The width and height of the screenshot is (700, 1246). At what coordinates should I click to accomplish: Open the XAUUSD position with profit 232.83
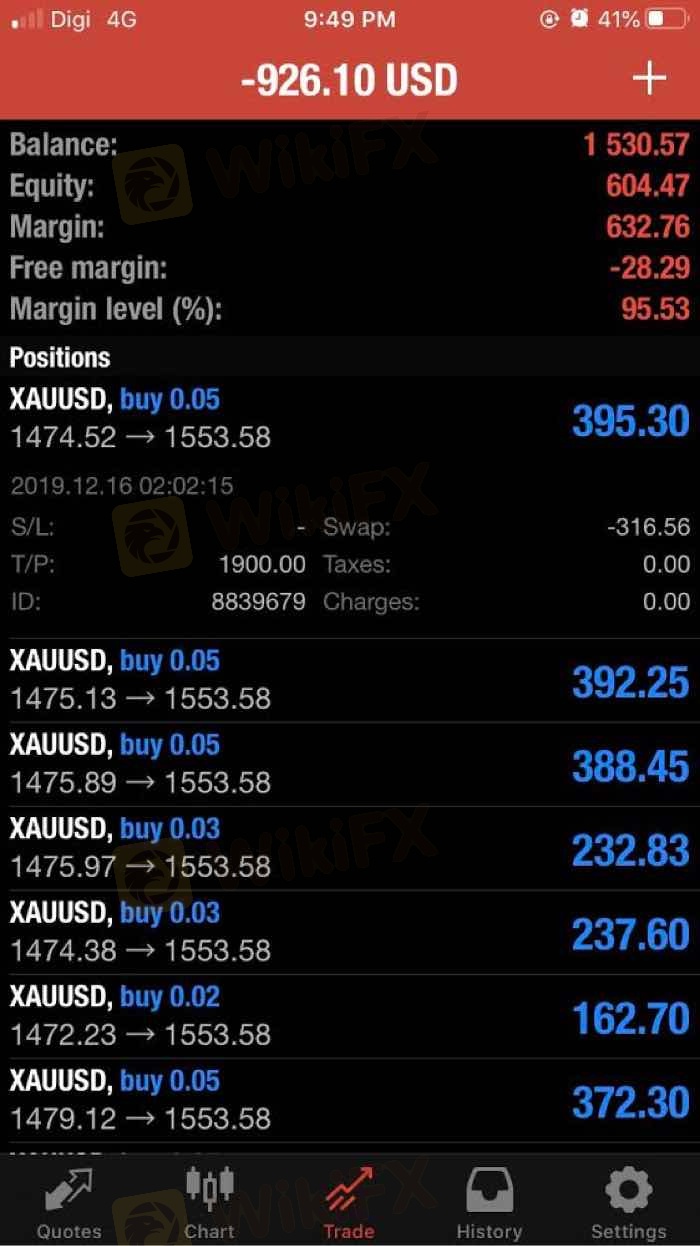click(350, 848)
